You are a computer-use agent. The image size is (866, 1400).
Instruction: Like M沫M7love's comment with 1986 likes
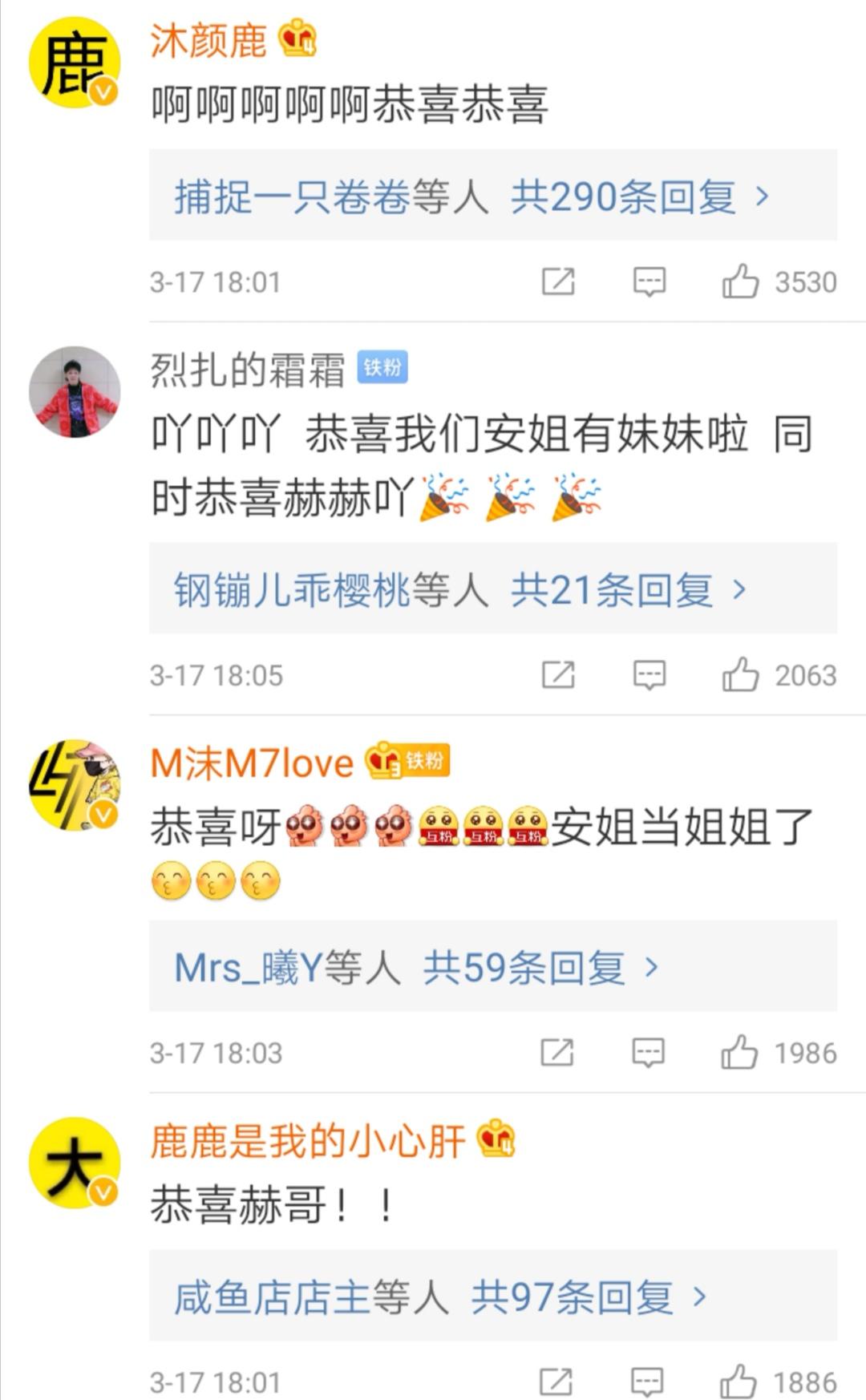click(x=739, y=1052)
